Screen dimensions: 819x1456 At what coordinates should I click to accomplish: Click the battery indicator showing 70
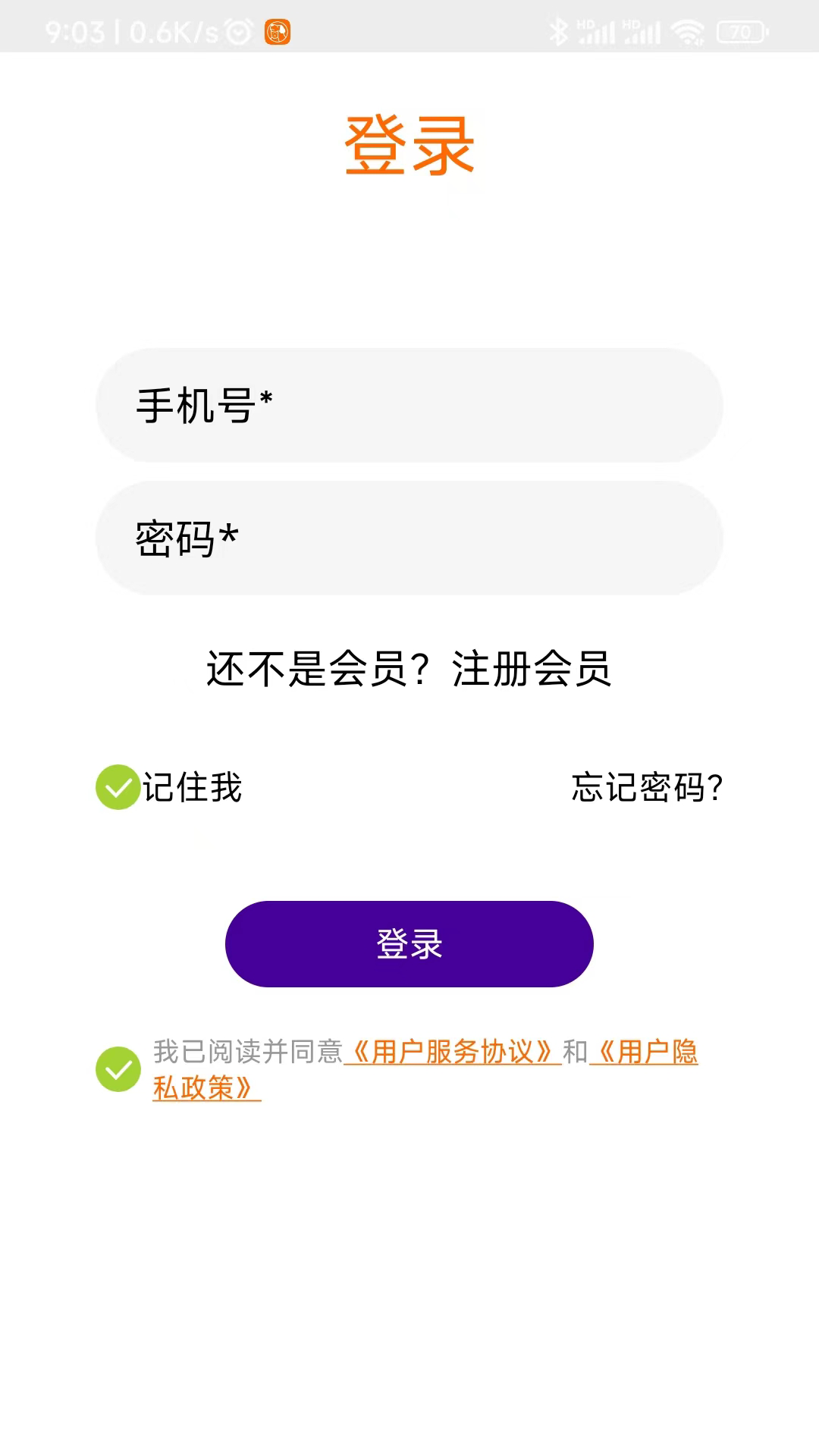[739, 32]
